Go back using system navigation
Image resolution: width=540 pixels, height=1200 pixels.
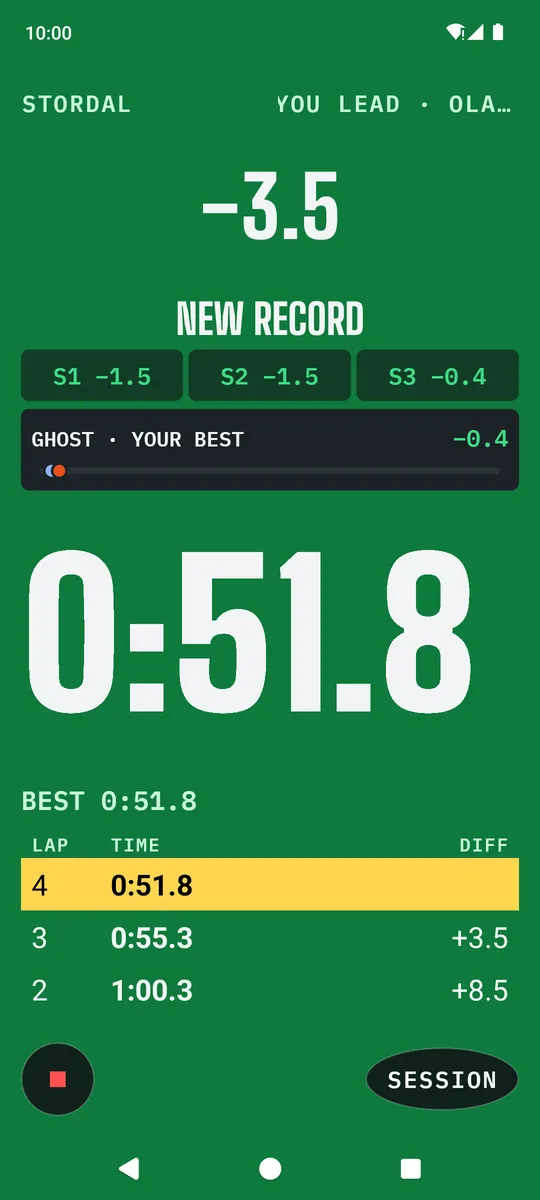click(129, 1168)
